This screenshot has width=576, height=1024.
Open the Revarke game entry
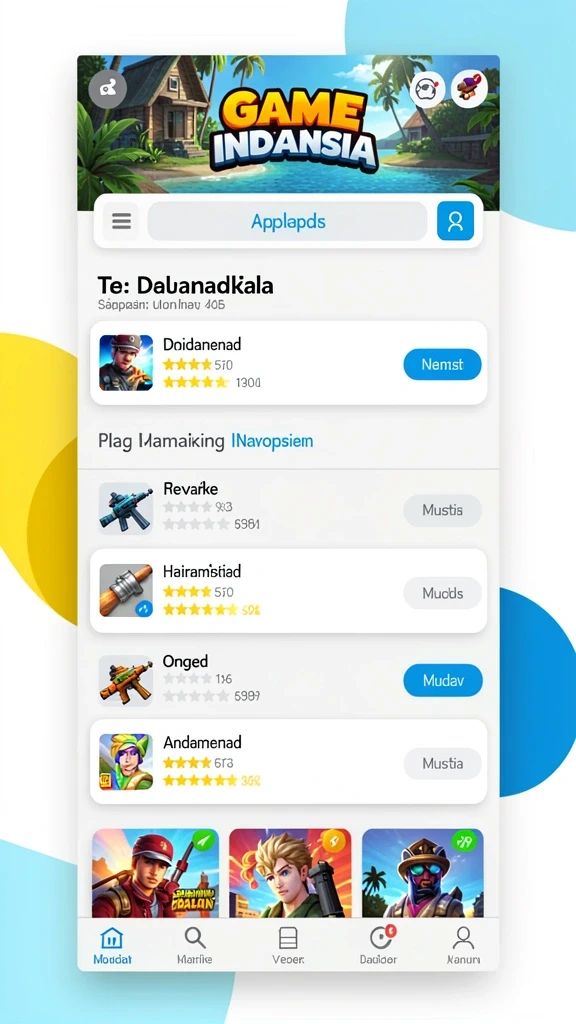[288, 508]
